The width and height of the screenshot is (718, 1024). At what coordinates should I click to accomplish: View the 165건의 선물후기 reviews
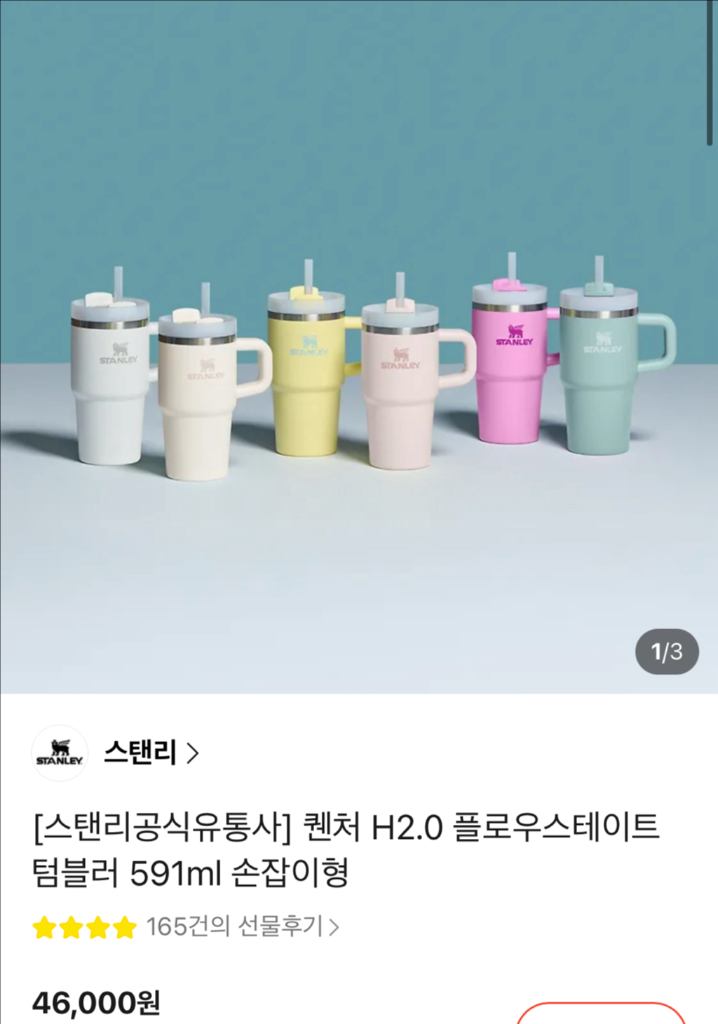(x=242, y=927)
